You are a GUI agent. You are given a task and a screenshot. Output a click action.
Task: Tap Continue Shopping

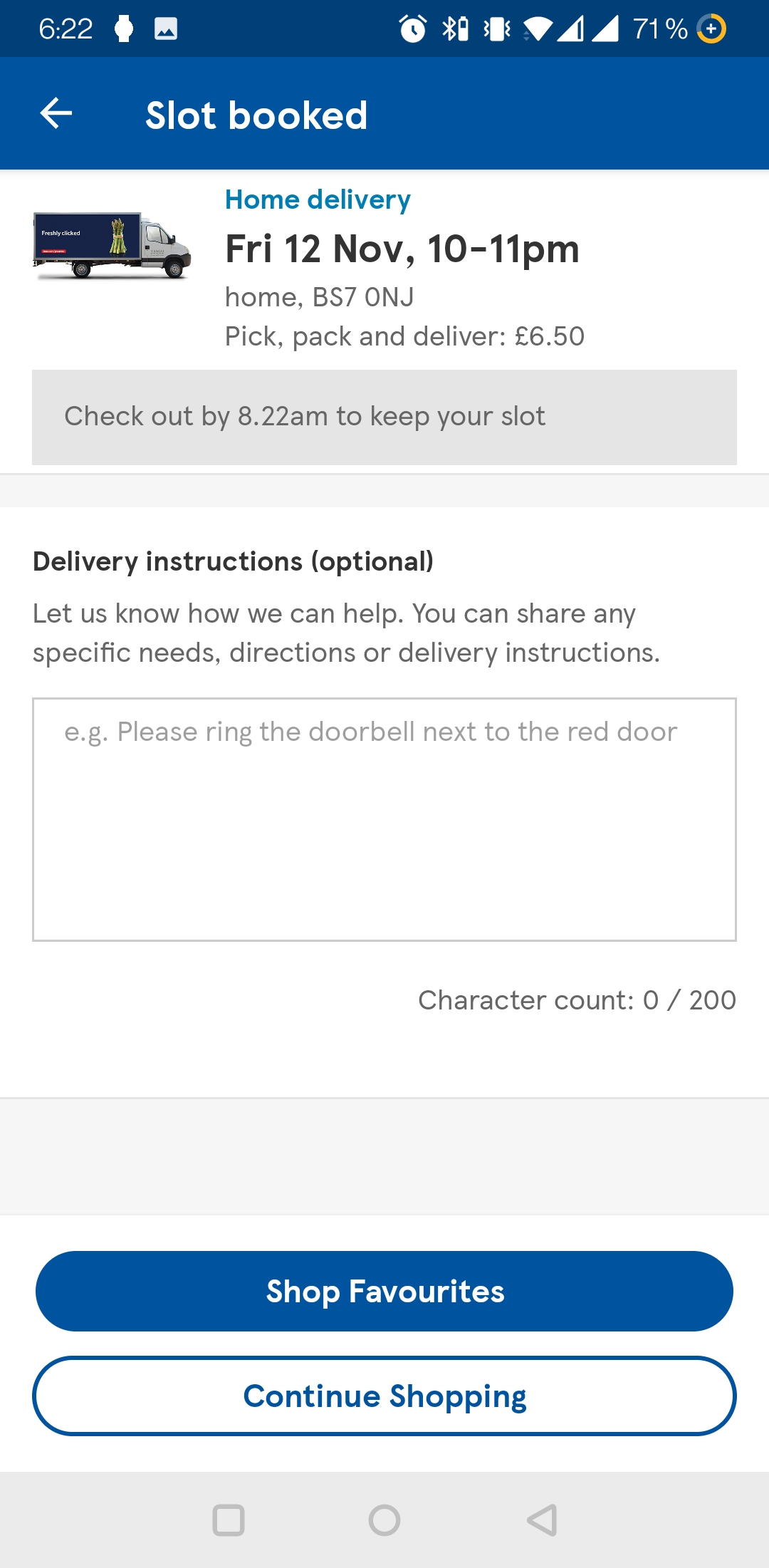click(x=384, y=1396)
